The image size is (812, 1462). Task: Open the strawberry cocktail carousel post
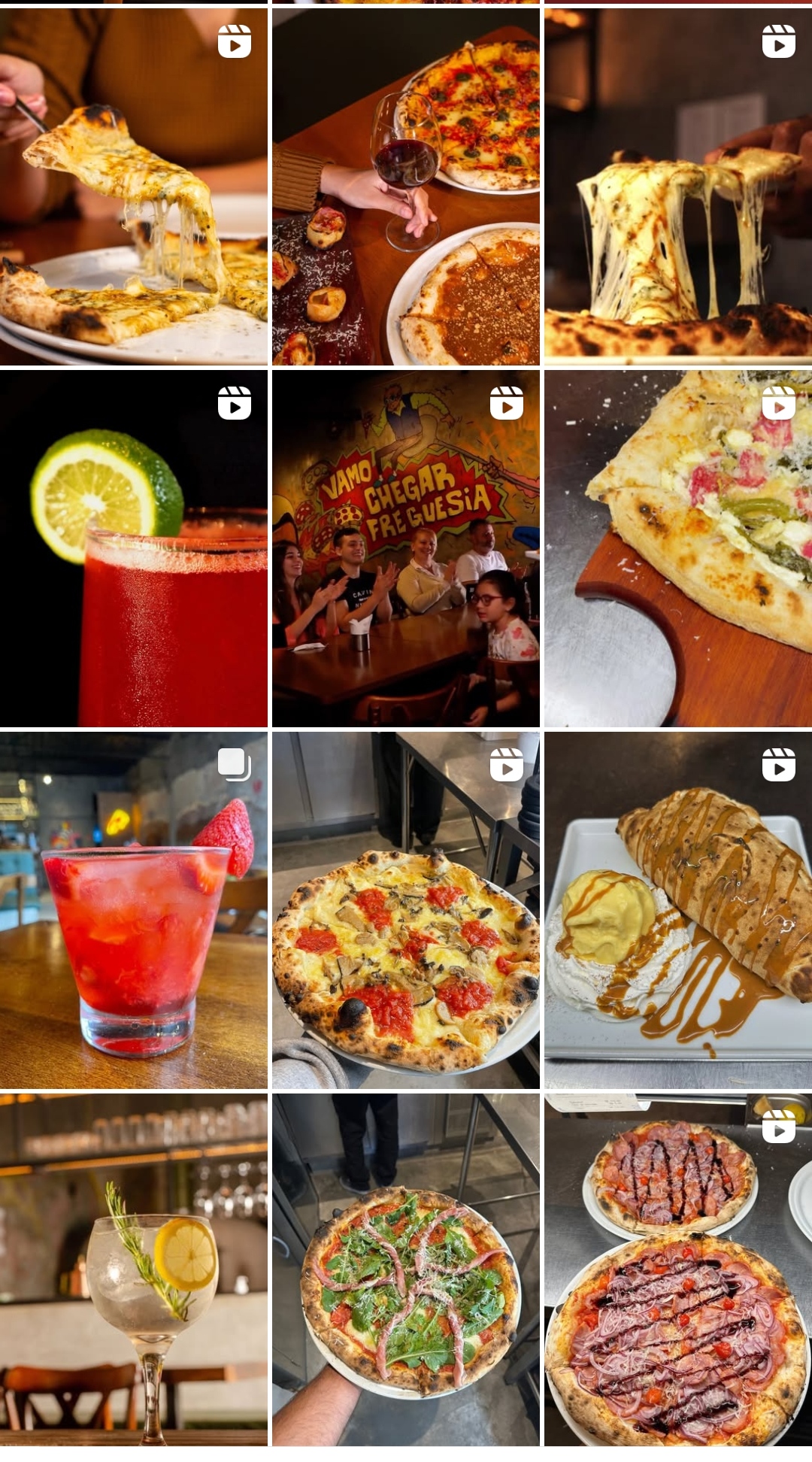[133, 910]
